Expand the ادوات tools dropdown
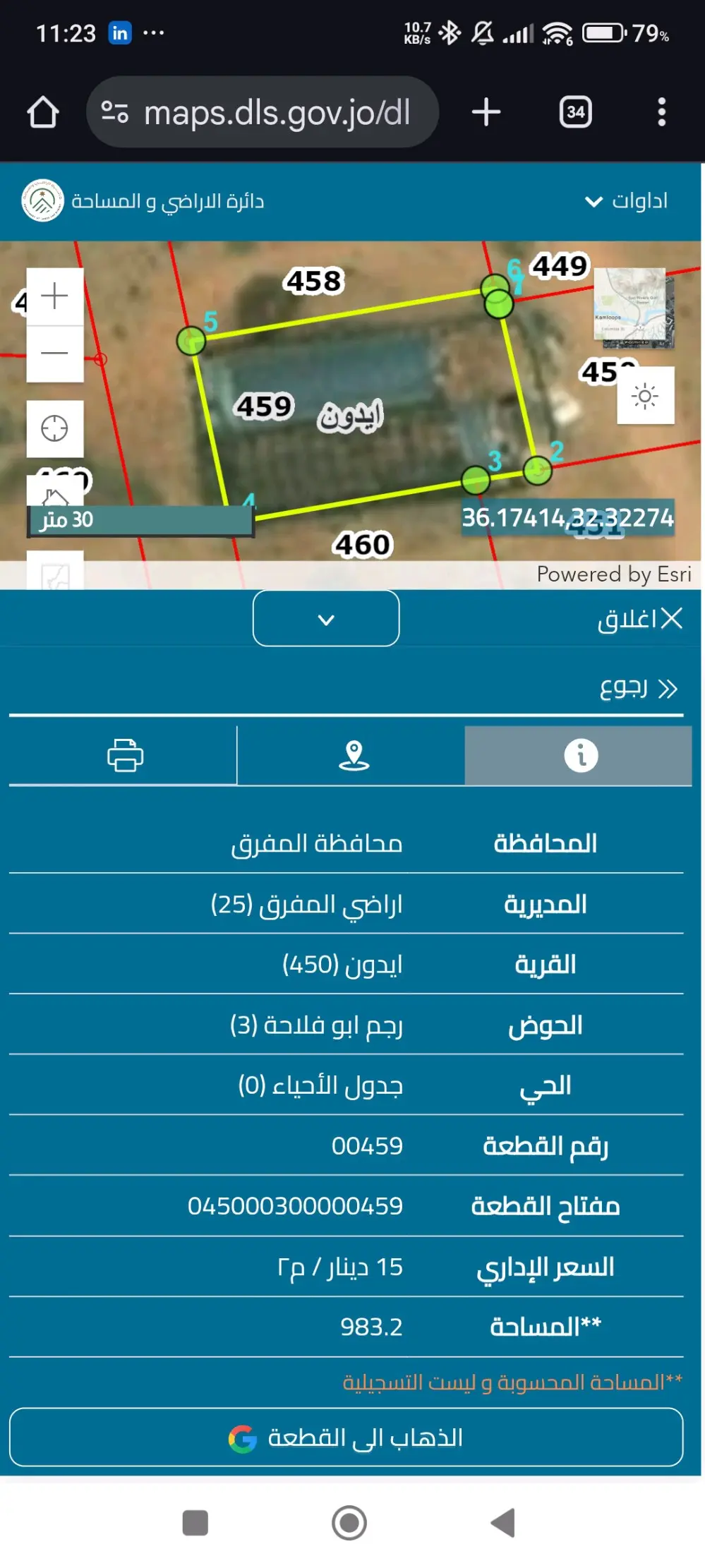 [626, 201]
